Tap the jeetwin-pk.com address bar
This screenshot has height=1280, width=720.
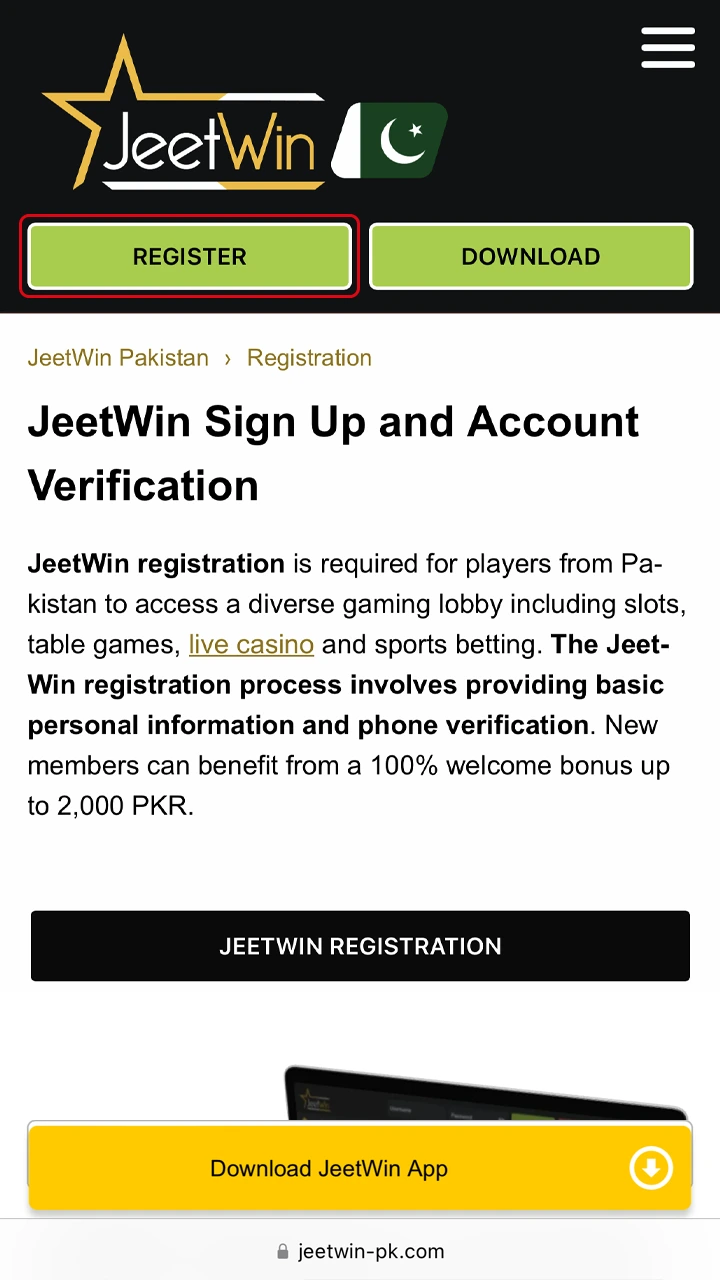[x=370, y=1250]
